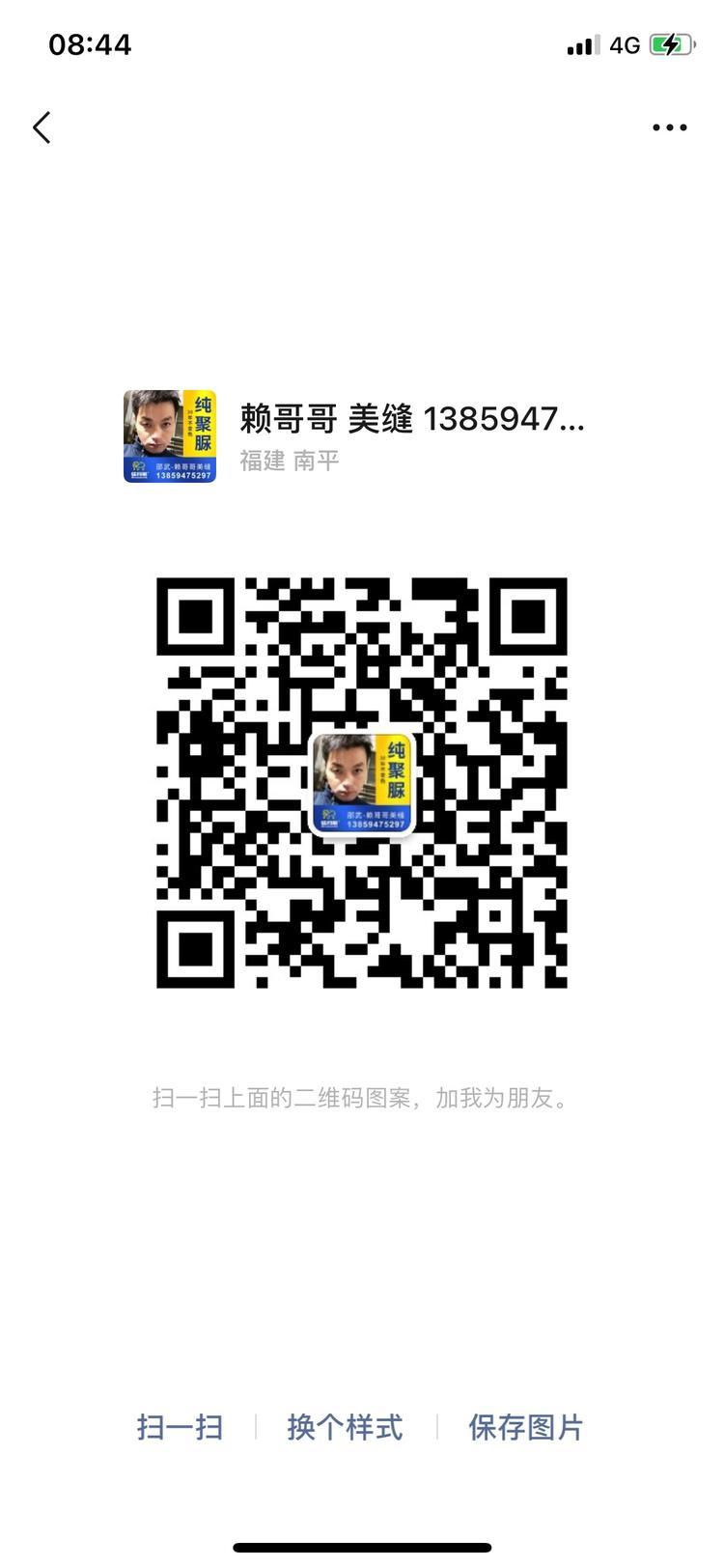Viewport: 724px width, 1568px height.
Task: Save the image via 保存图片
Action: click(x=526, y=1427)
